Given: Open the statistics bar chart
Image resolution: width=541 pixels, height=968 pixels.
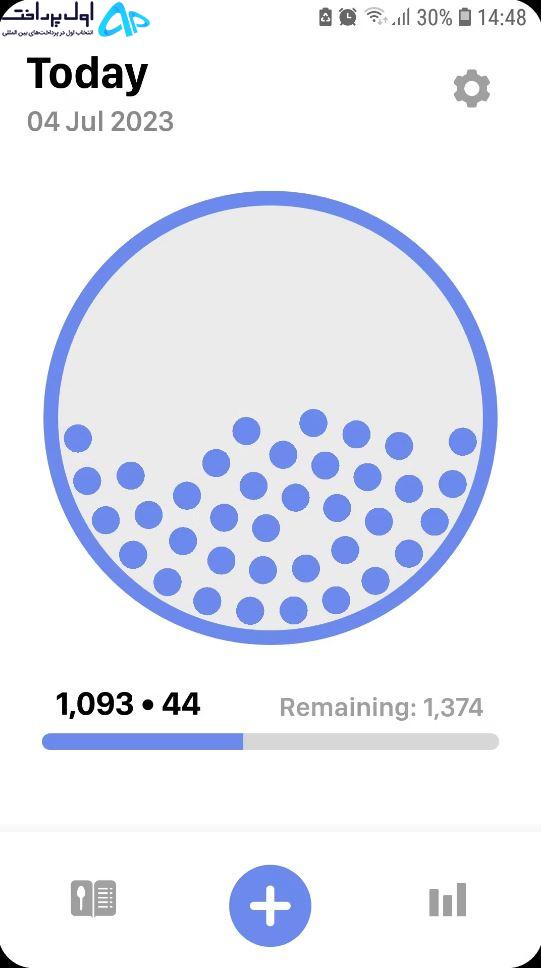Looking at the screenshot, I should (x=448, y=899).
